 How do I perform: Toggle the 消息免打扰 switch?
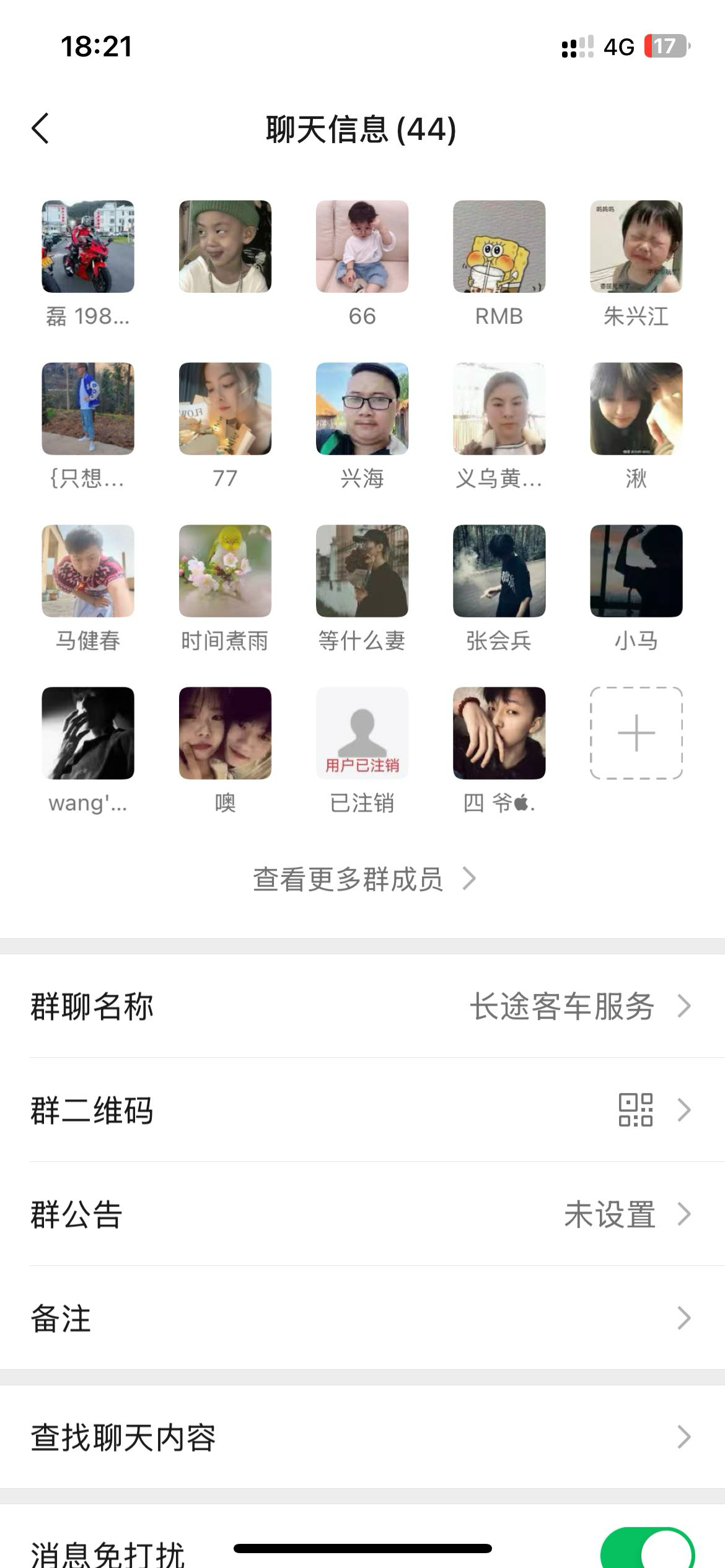click(647, 1548)
